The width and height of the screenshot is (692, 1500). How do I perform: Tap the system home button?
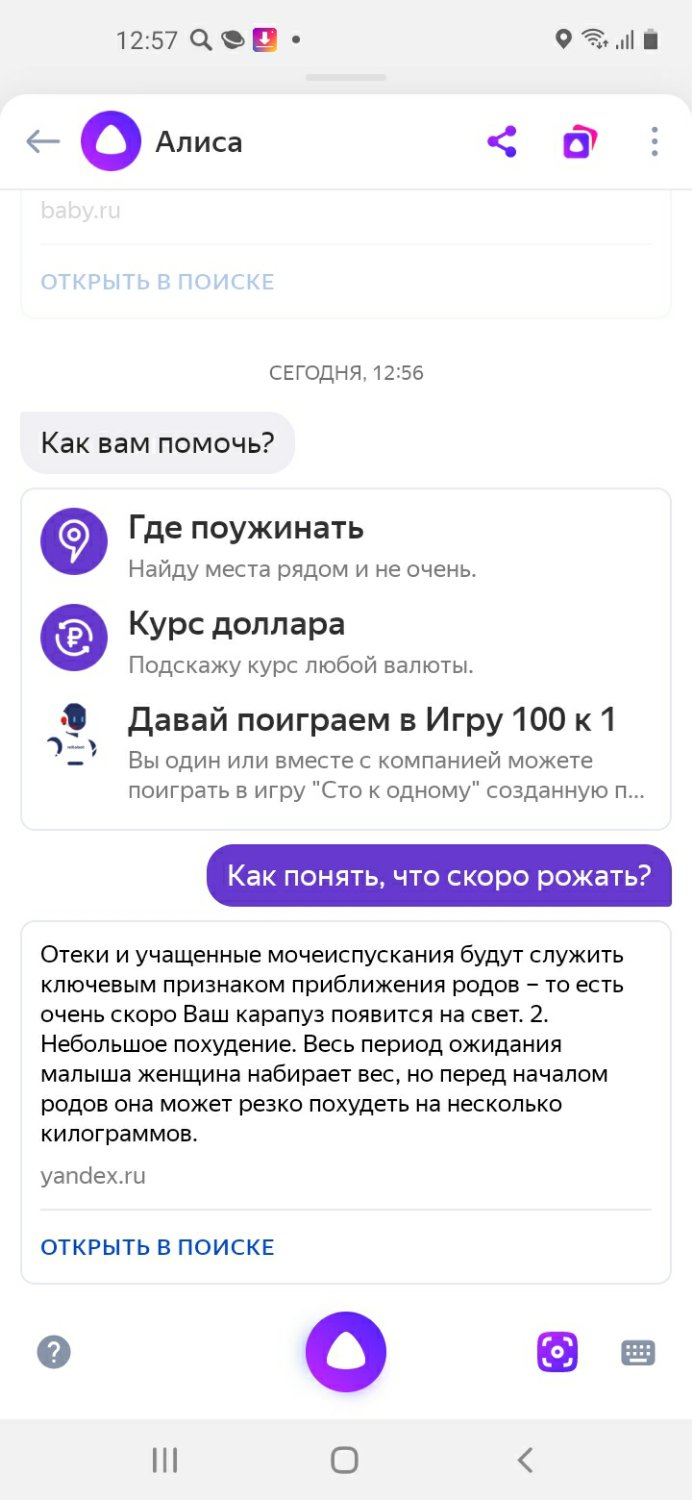[x=345, y=1460]
